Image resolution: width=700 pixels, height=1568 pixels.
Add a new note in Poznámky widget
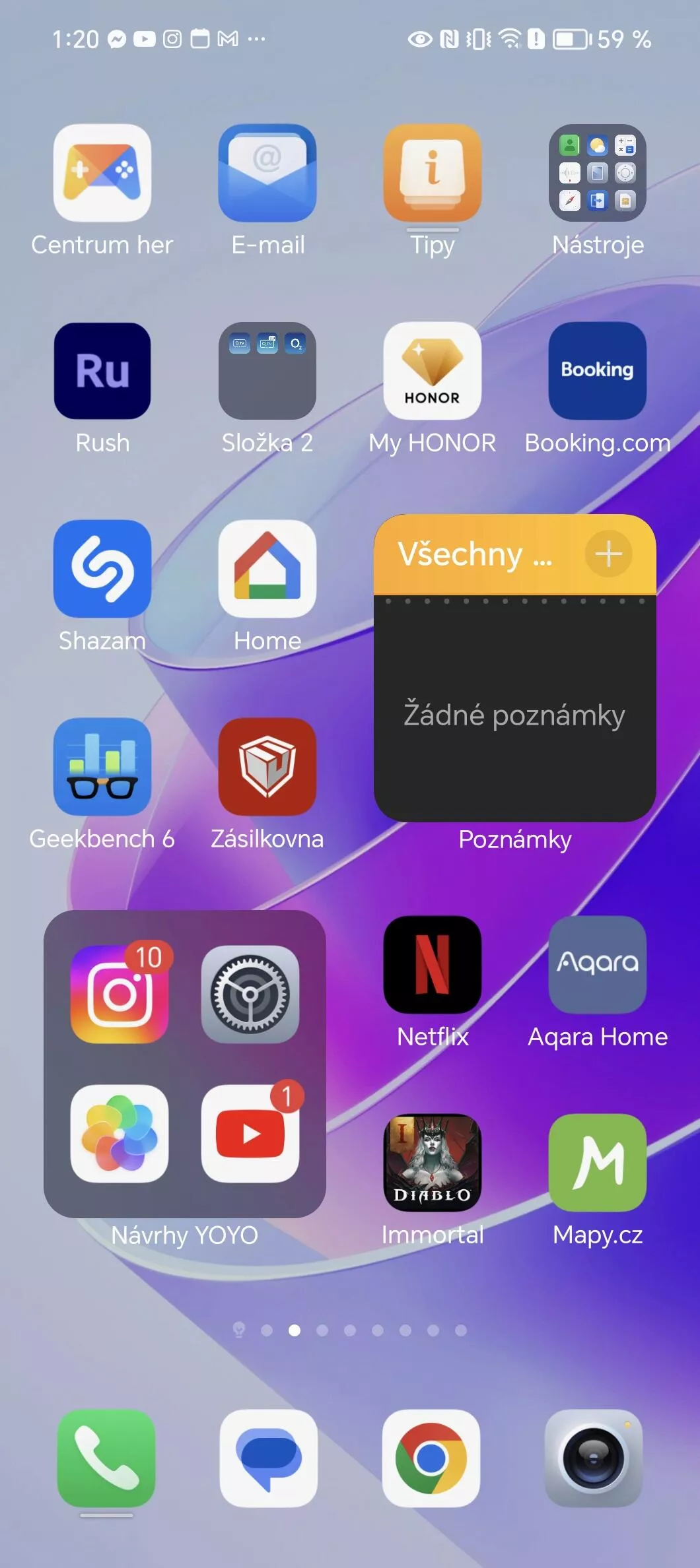(x=608, y=554)
